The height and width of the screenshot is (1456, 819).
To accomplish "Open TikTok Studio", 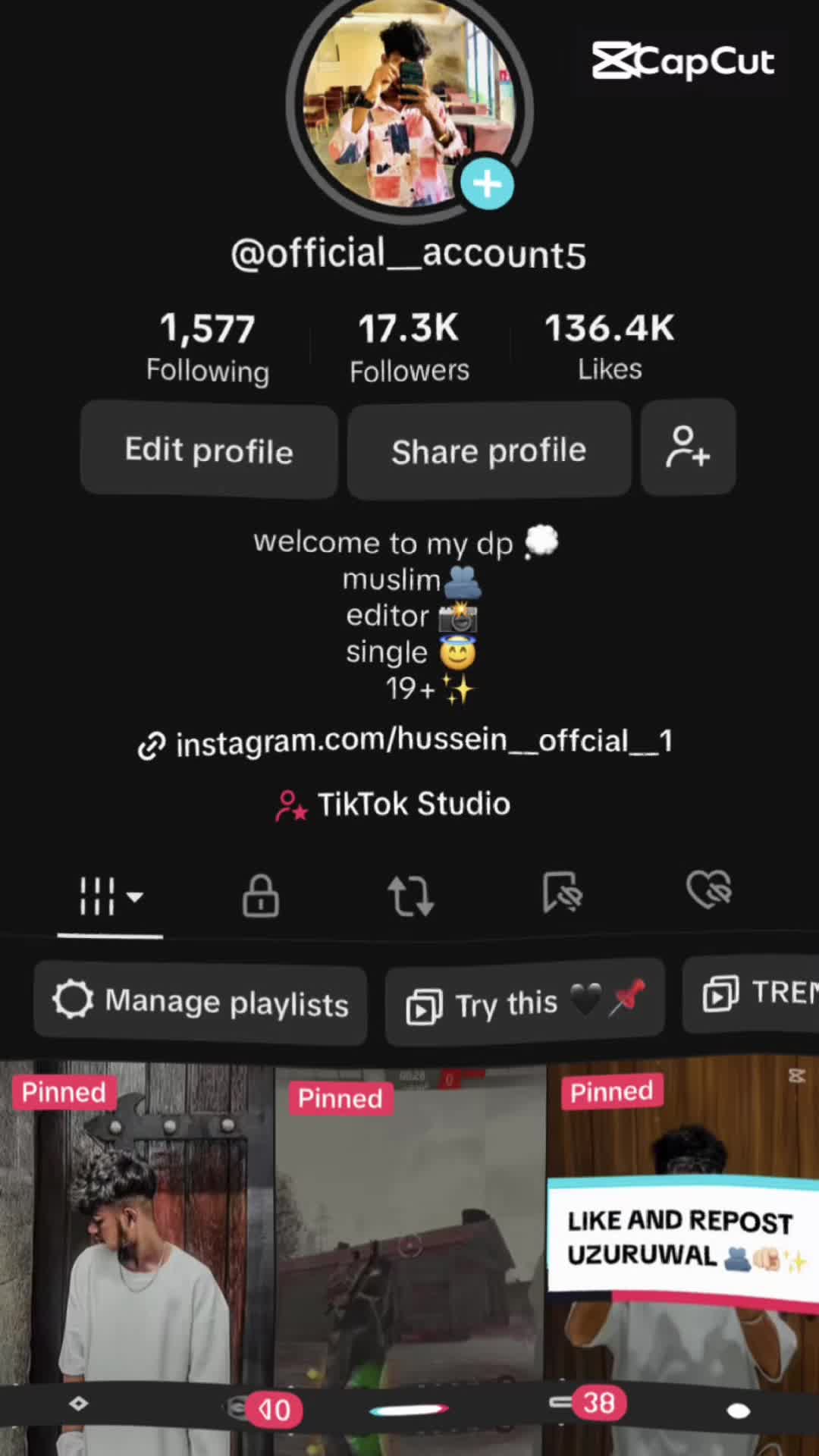I will [x=393, y=805].
